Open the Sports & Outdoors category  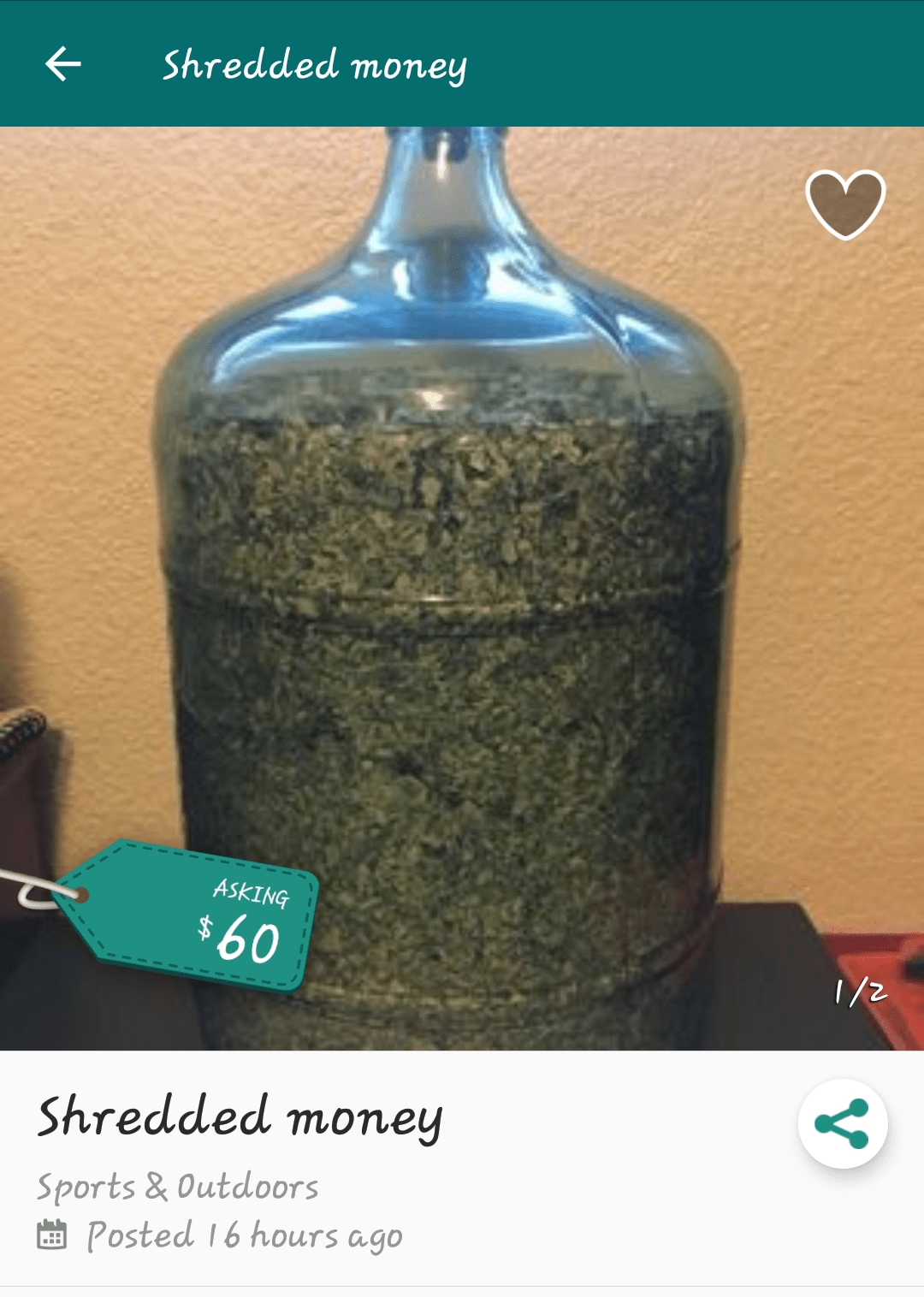point(178,1186)
